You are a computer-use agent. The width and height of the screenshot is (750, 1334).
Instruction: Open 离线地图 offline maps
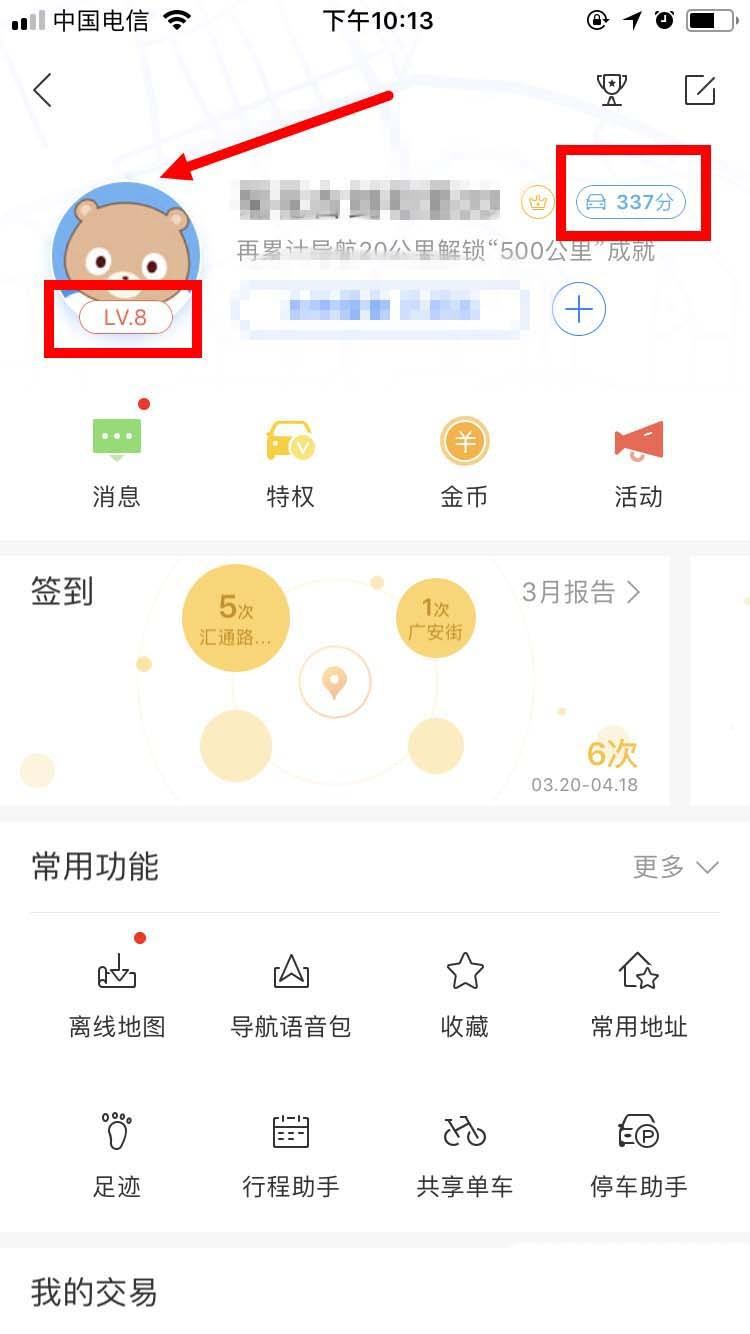(117, 990)
